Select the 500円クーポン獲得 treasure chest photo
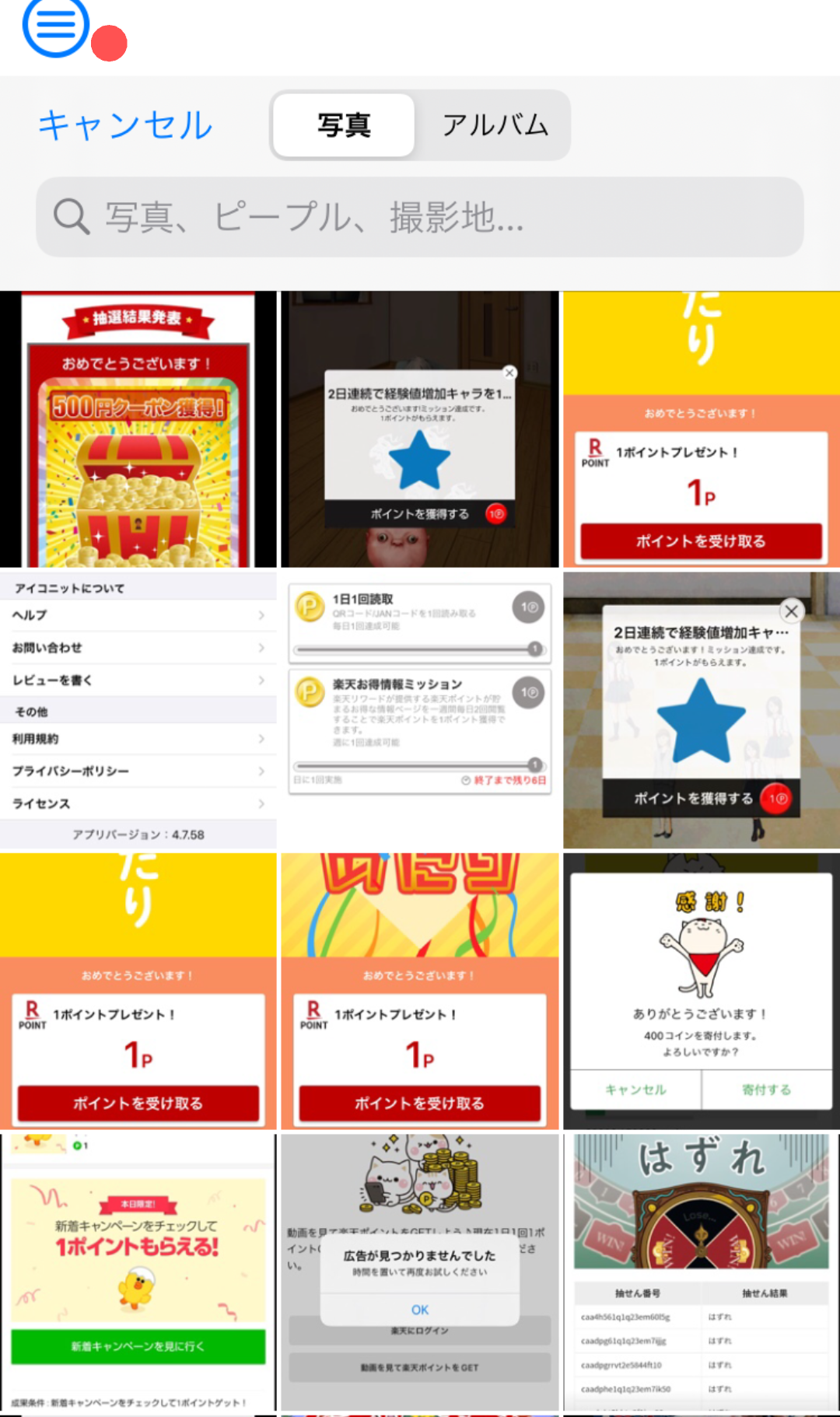 pos(138,429)
